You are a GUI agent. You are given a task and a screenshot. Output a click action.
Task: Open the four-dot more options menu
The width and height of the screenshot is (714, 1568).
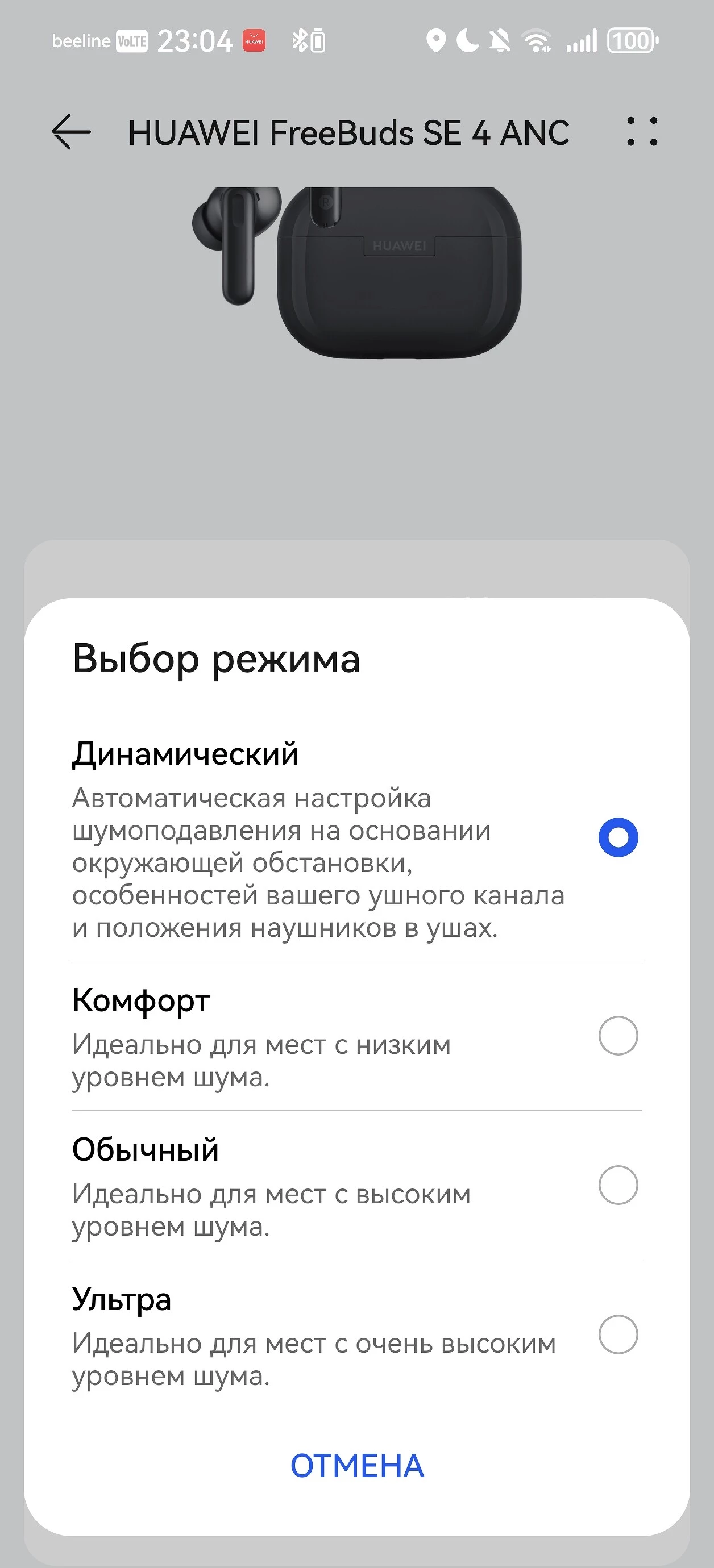642,132
